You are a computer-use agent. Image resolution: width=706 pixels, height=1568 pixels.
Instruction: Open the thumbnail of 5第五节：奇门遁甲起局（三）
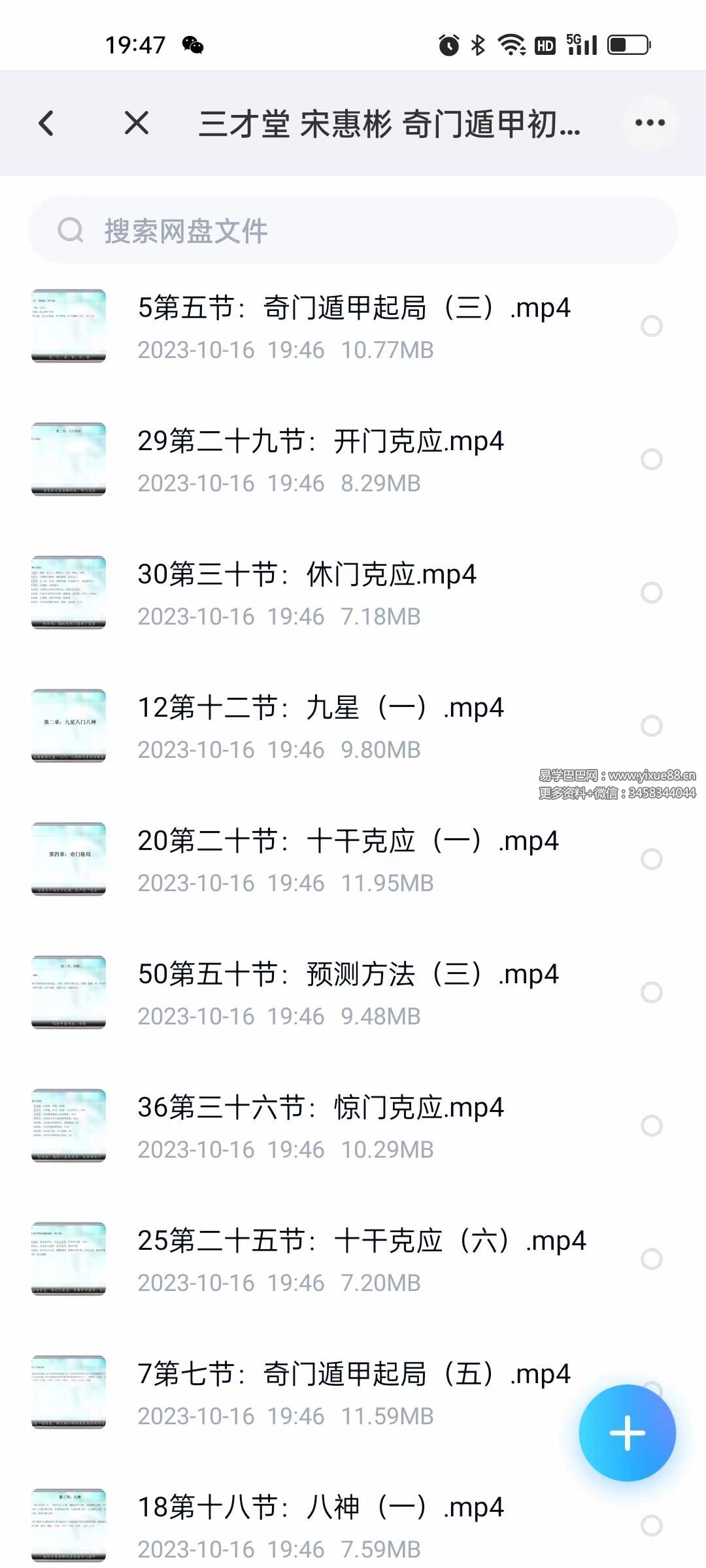[x=69, y=325]
